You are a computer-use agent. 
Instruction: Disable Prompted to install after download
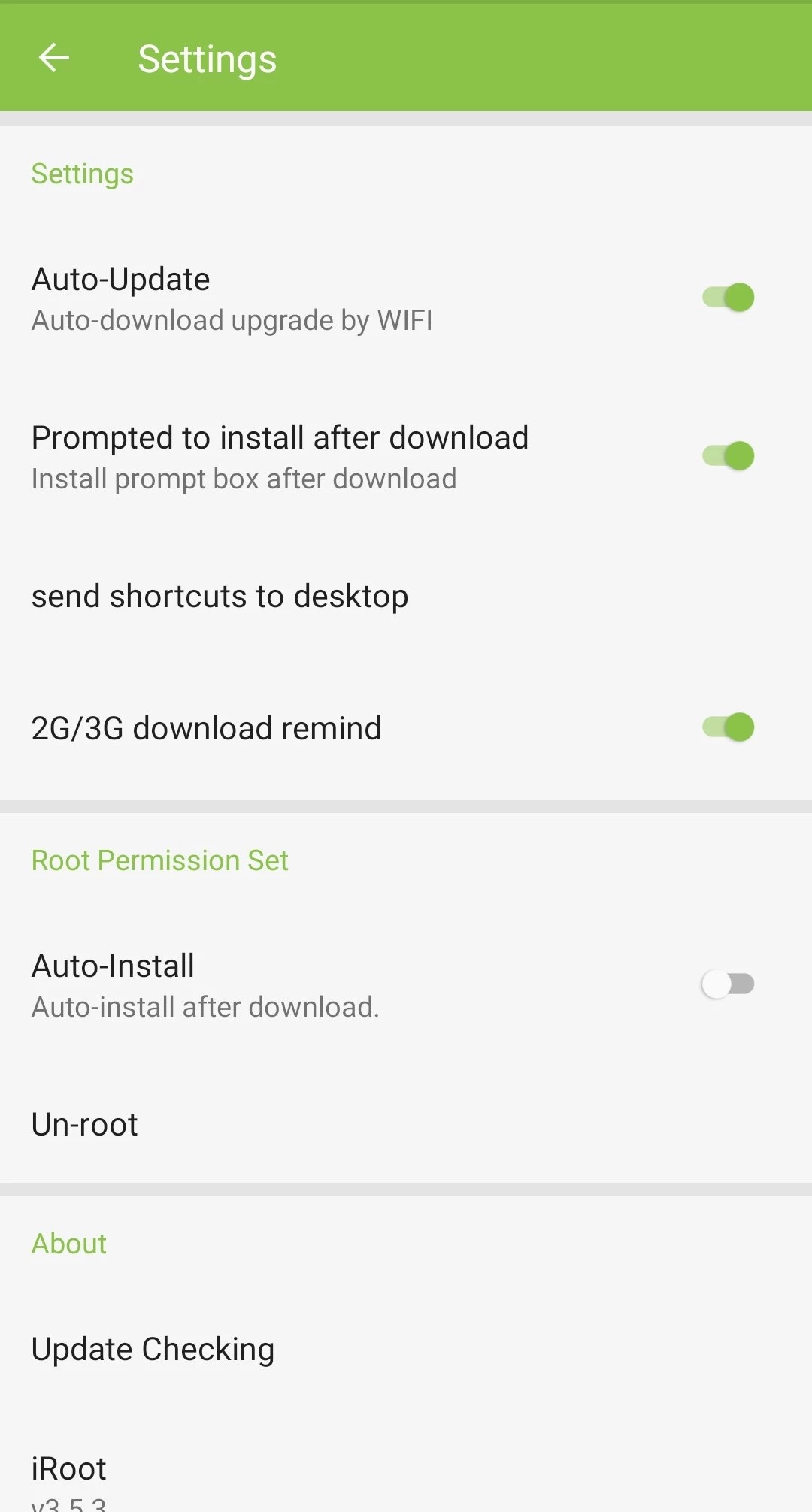[x=728, y=456]
